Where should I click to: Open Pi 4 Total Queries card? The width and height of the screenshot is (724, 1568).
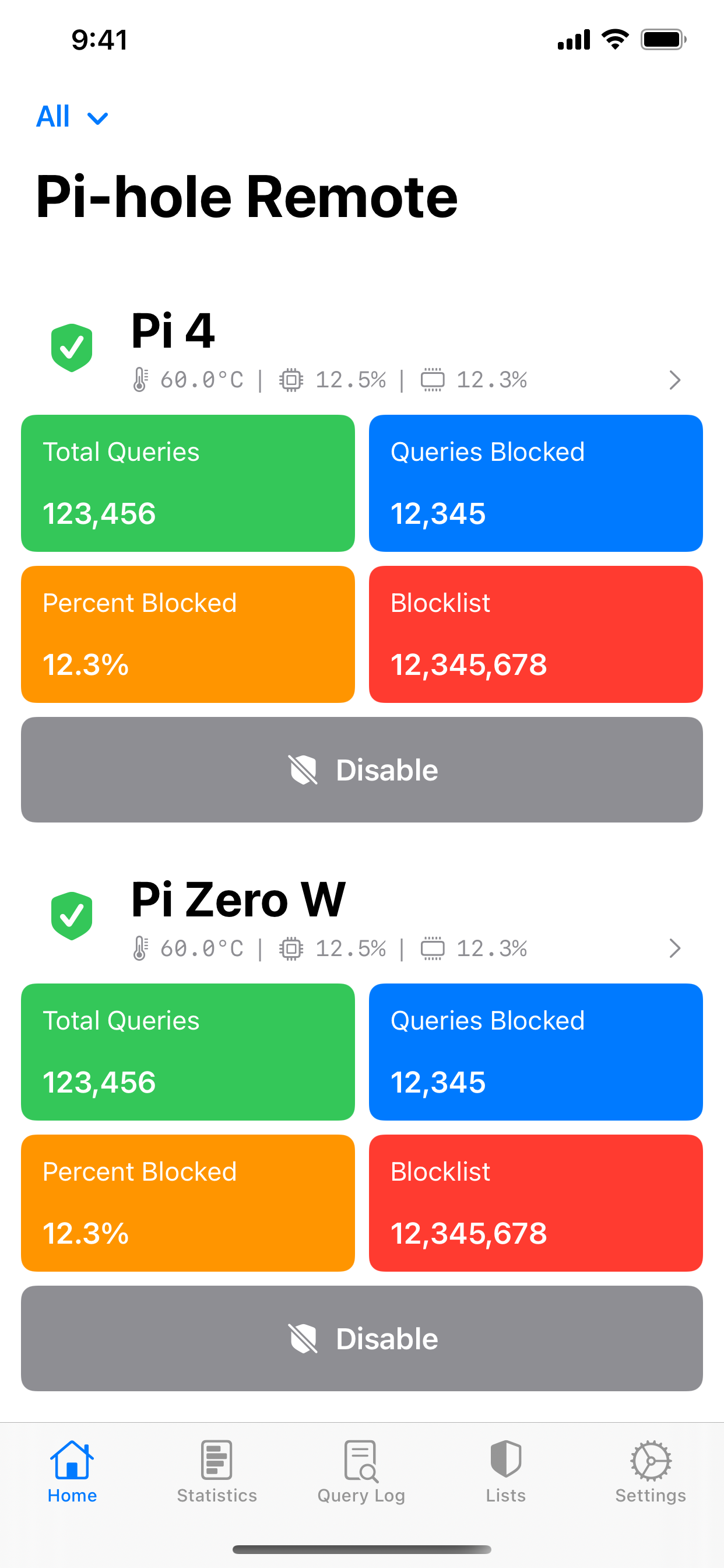(x=188, y=484)
